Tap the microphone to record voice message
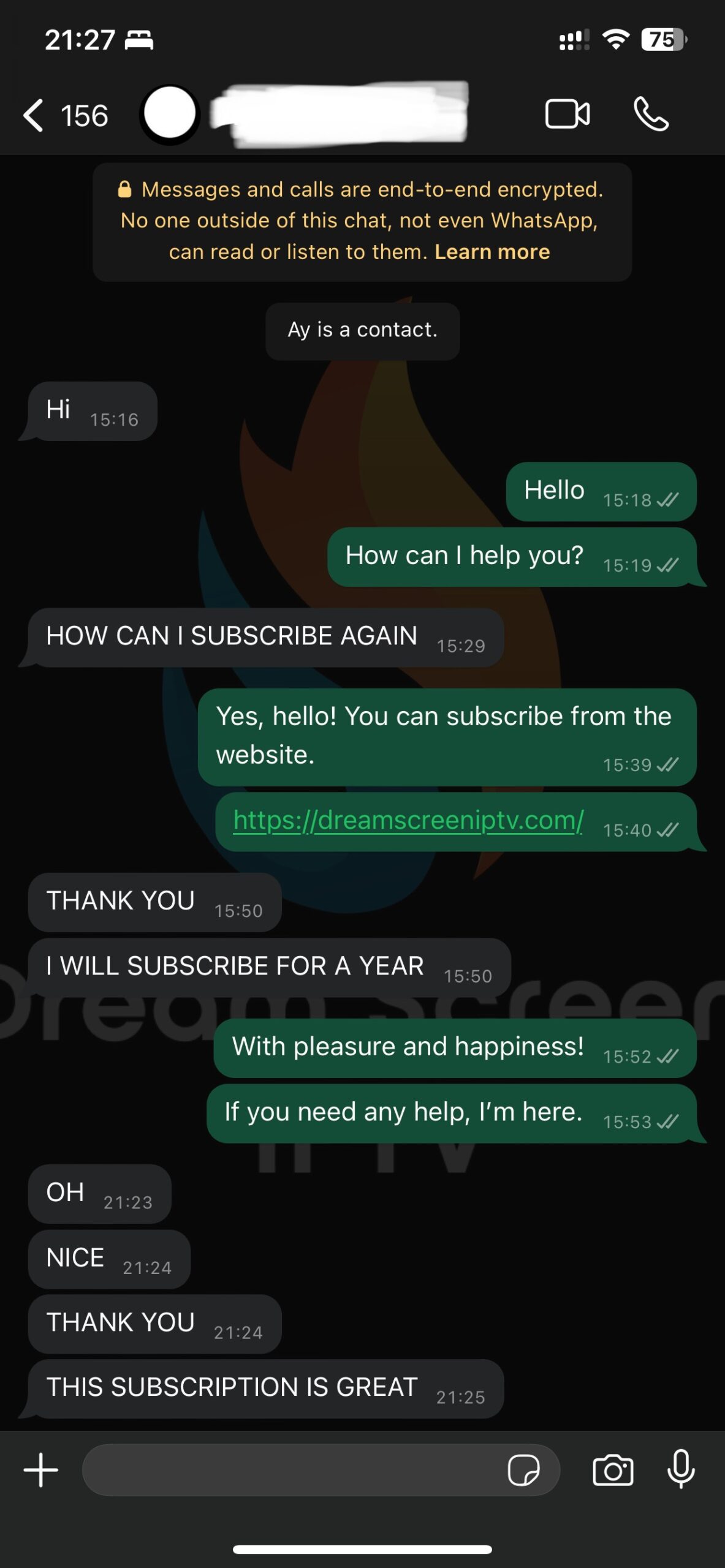The image size is (725, 1568). pyautogui.click(x=681, y=1469)
